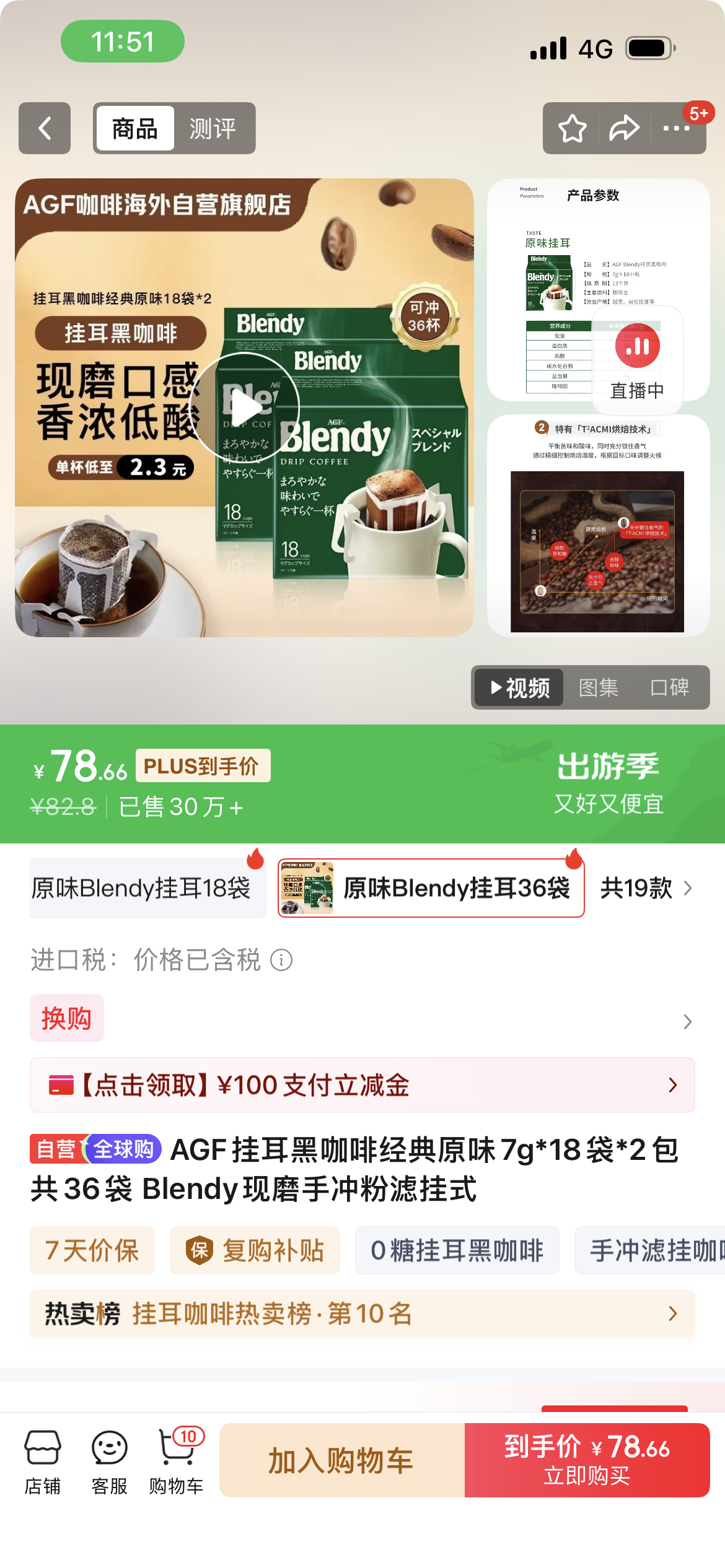Claim the ¥100 支付立减金 coupon

point(362,1085)
